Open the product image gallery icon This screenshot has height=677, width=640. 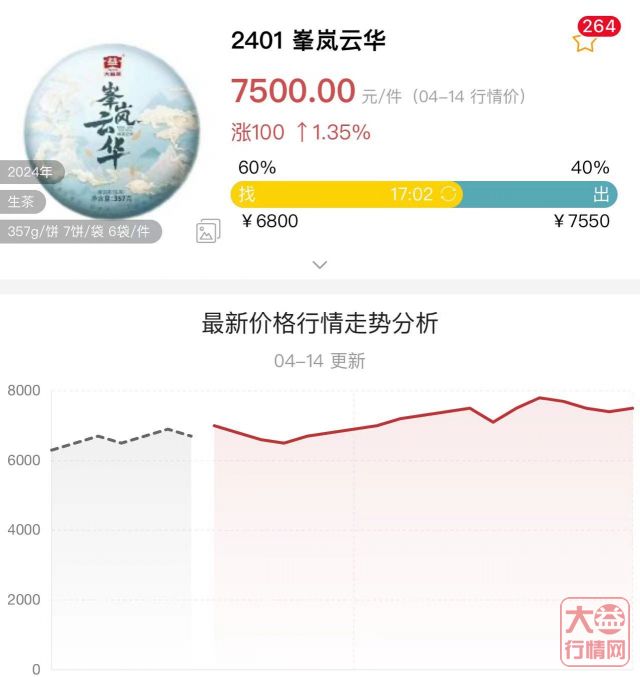pos(208,232)
